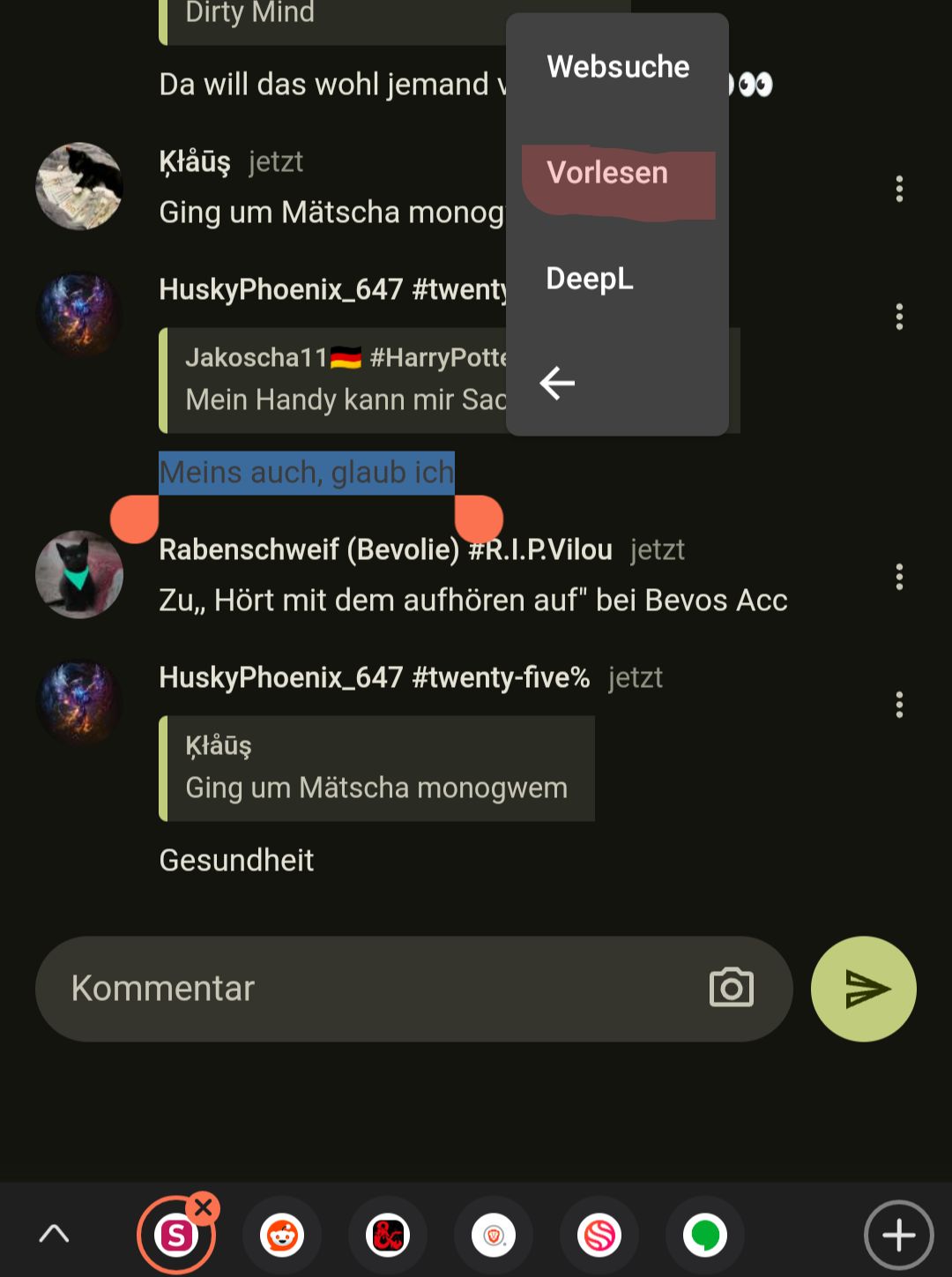Tap the Kommentar text field
Viewport: 952px width, 1277px height.
[370, 989]
